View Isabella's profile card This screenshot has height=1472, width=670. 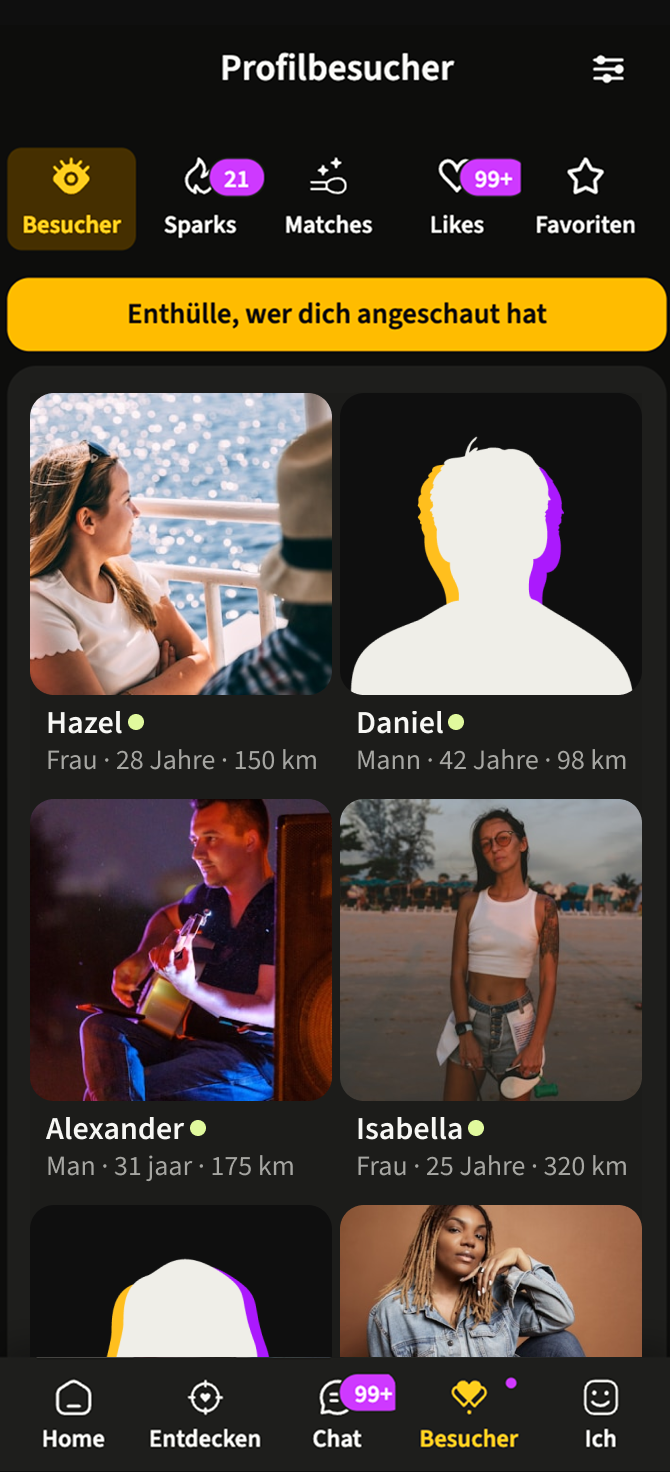click(490, 950)
